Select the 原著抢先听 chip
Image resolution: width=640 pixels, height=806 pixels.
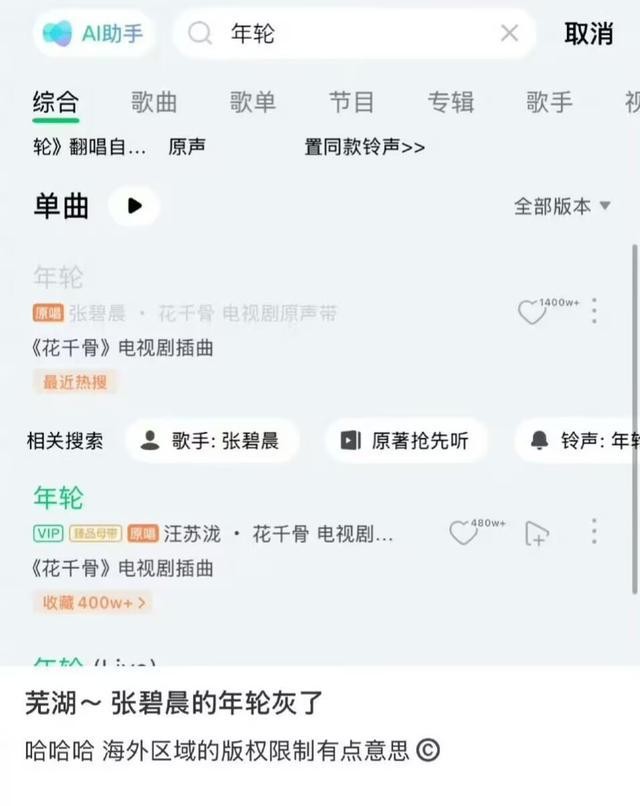(x=405, y=441)
